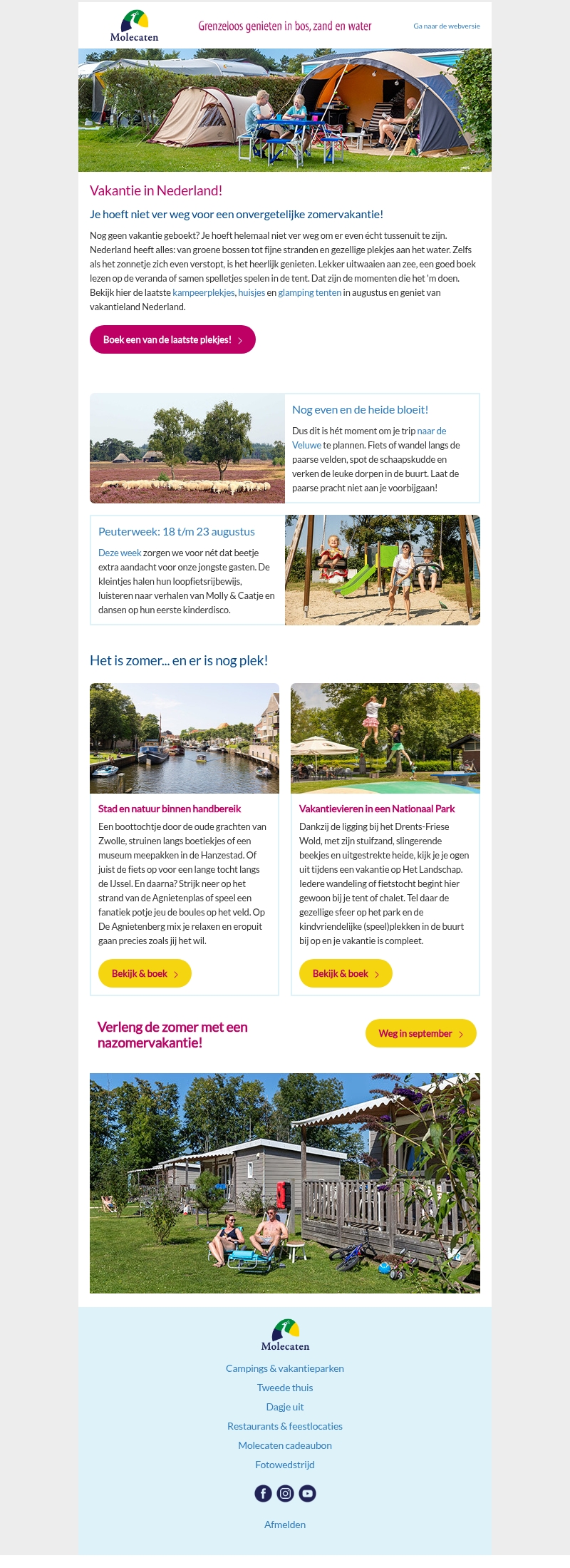The width and height of the screenshot is (570, 1568).
Task: Tap 'Bekijk & boek' under Nationaal Park card
Action: point(346,974)
